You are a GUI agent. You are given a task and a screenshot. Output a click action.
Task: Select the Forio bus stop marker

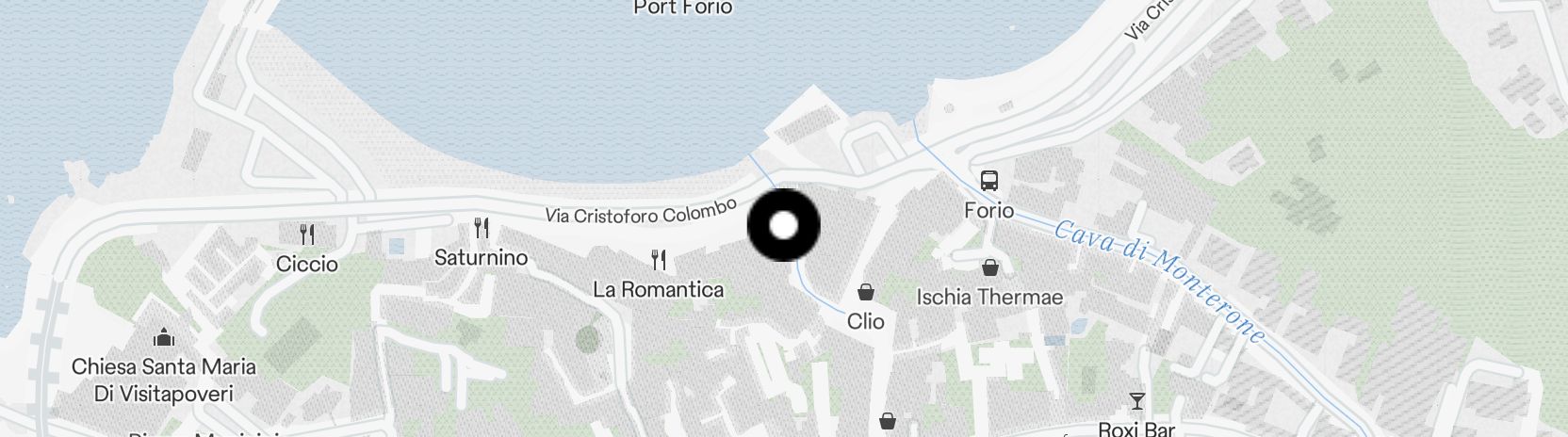click(x=988, y=181)
